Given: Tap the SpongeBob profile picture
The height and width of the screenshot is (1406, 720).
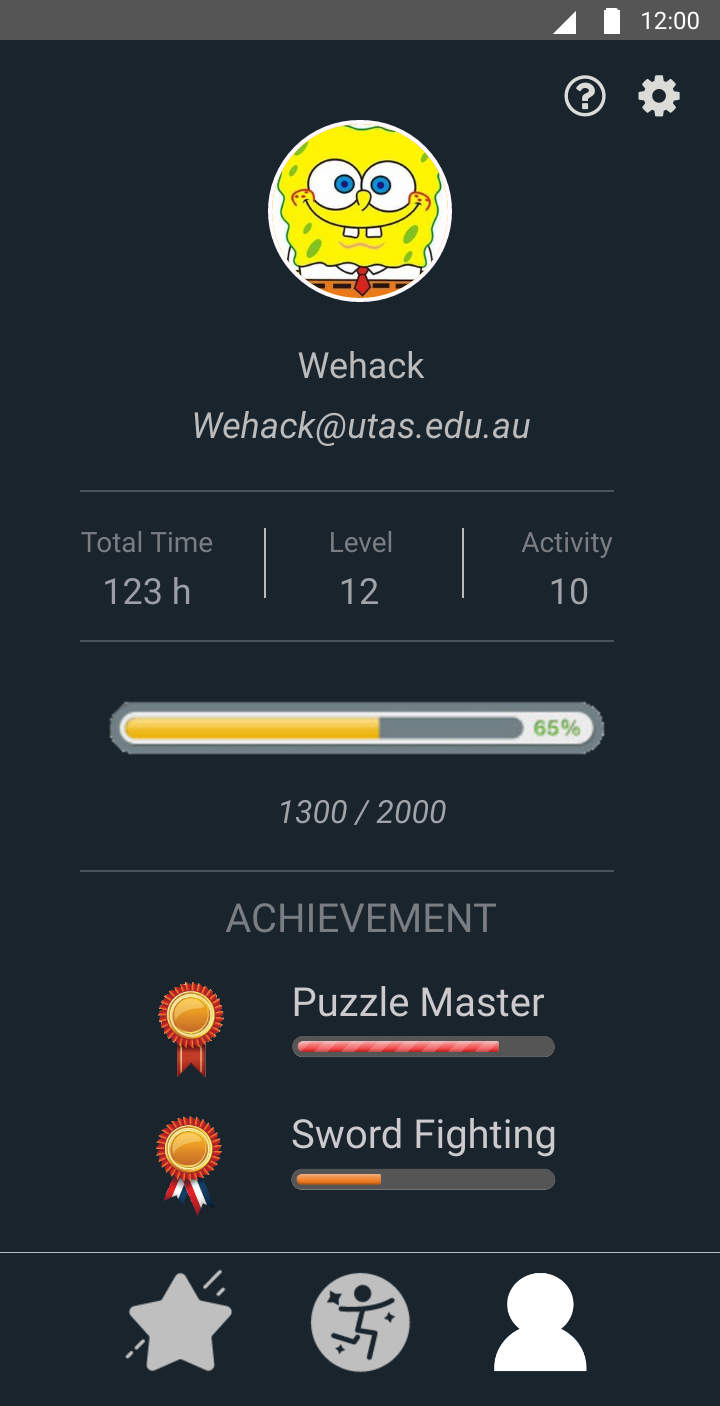Looking at the screenshot, I should (360, 211).
